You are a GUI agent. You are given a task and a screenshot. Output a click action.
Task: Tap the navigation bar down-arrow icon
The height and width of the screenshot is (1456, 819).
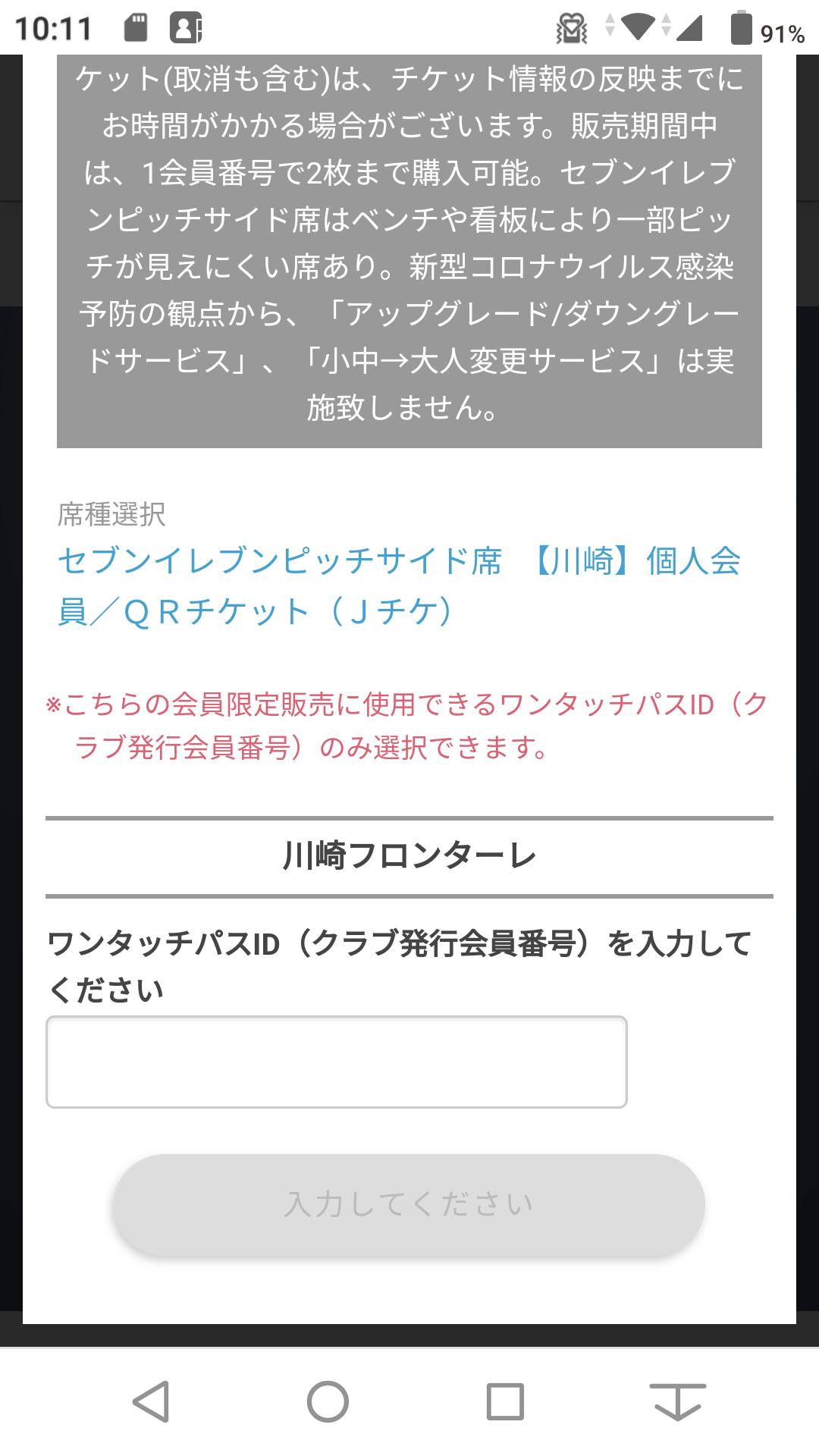click(x=677, y=1401)
